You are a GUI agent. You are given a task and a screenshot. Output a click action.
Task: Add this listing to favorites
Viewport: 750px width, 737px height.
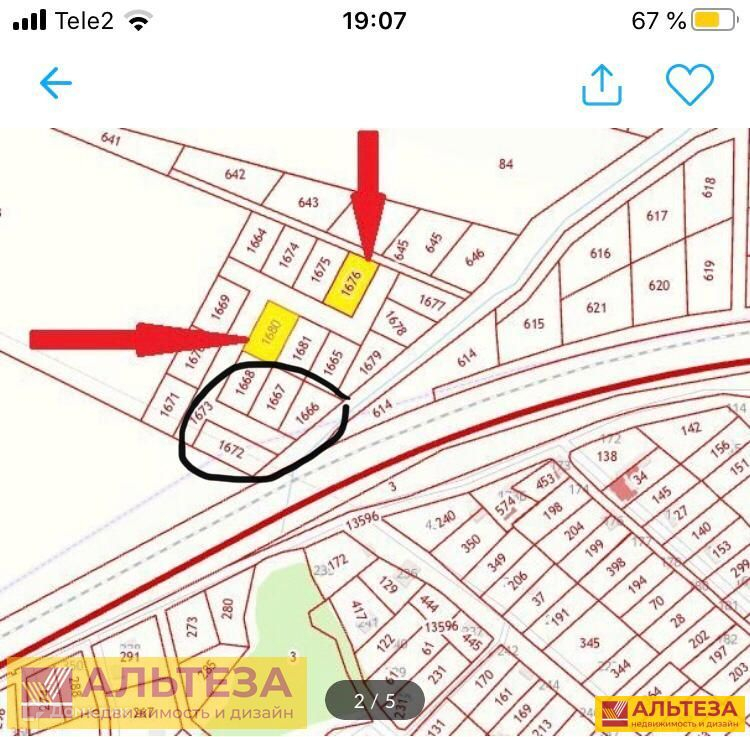tap(690, 85)
